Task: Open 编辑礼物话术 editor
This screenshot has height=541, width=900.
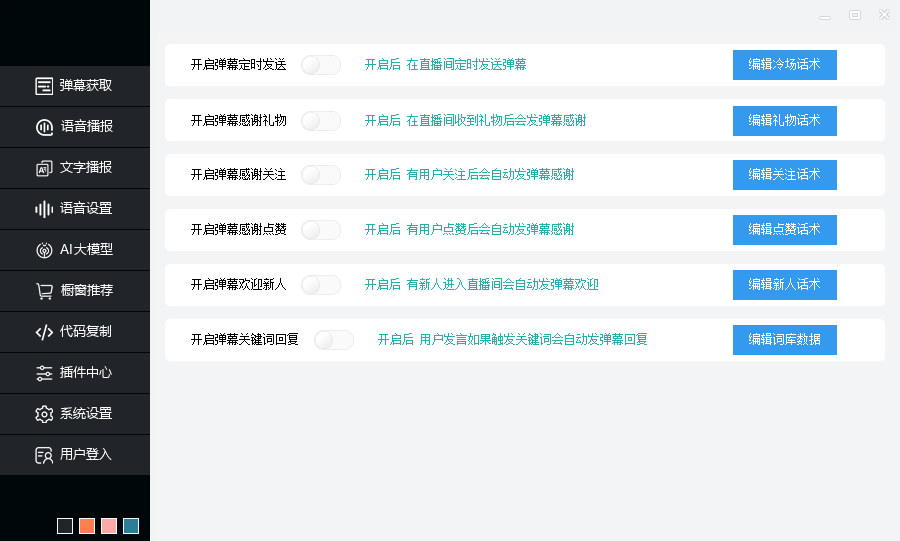Action: (784, 120)
